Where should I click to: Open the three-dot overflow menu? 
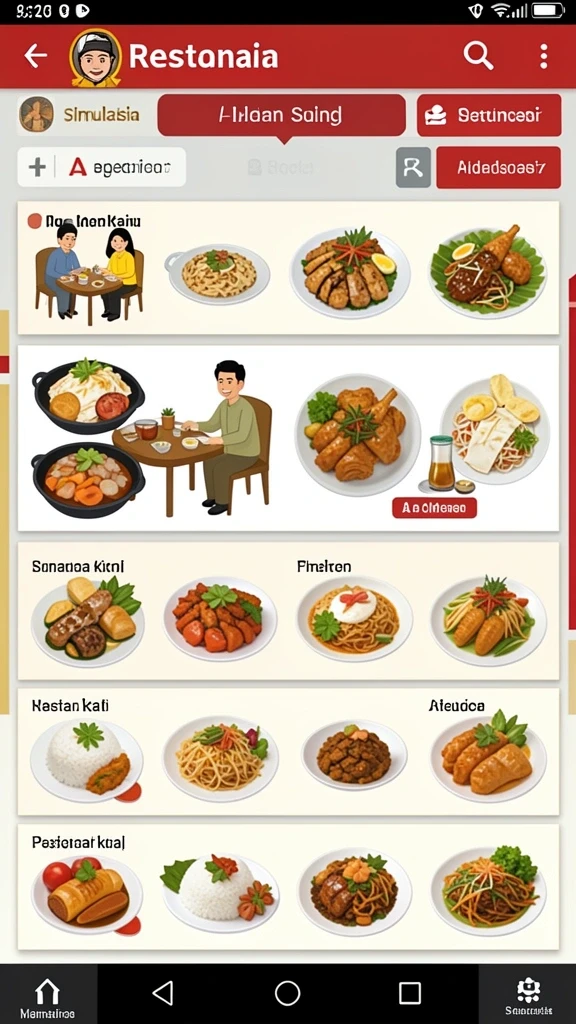543,57
